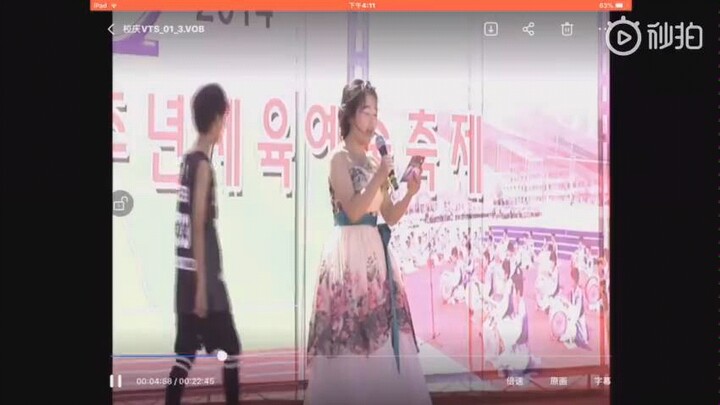The height and width of the screenshot is (405, 720).
Task: Delete the video with trash icon
Action: coord(567,29)
